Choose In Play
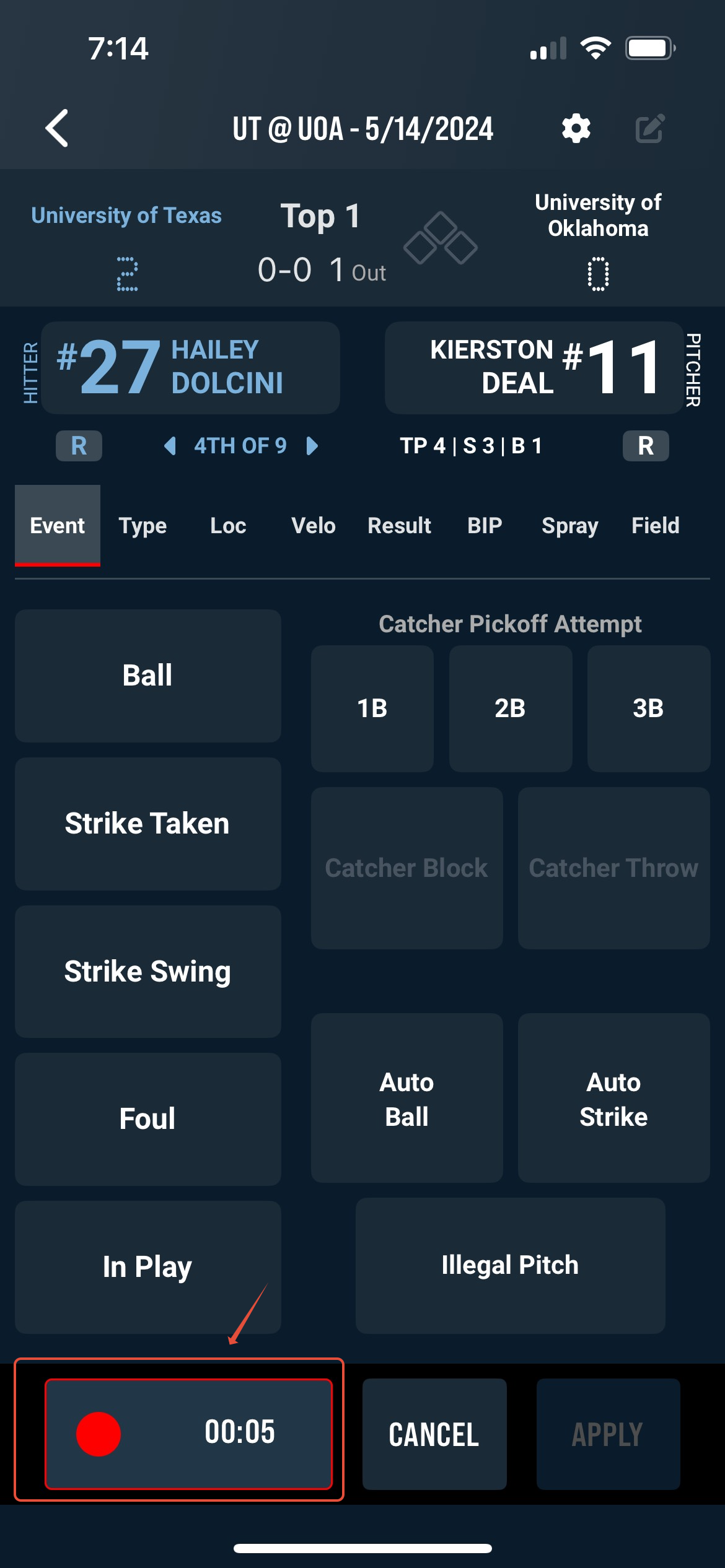The image size is (725, 1568). [148, 1267]
